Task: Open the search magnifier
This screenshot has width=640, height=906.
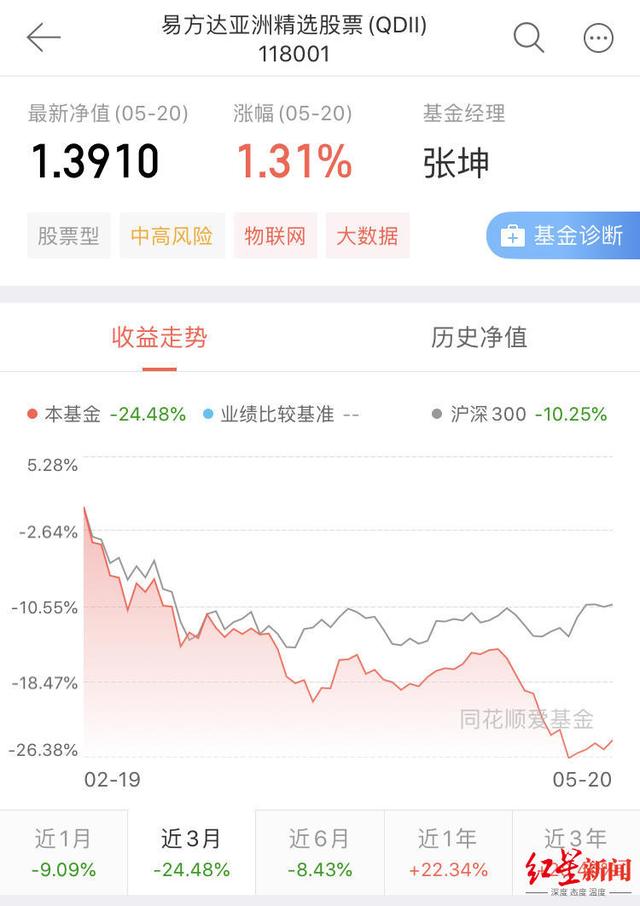Action: (528, 38)
